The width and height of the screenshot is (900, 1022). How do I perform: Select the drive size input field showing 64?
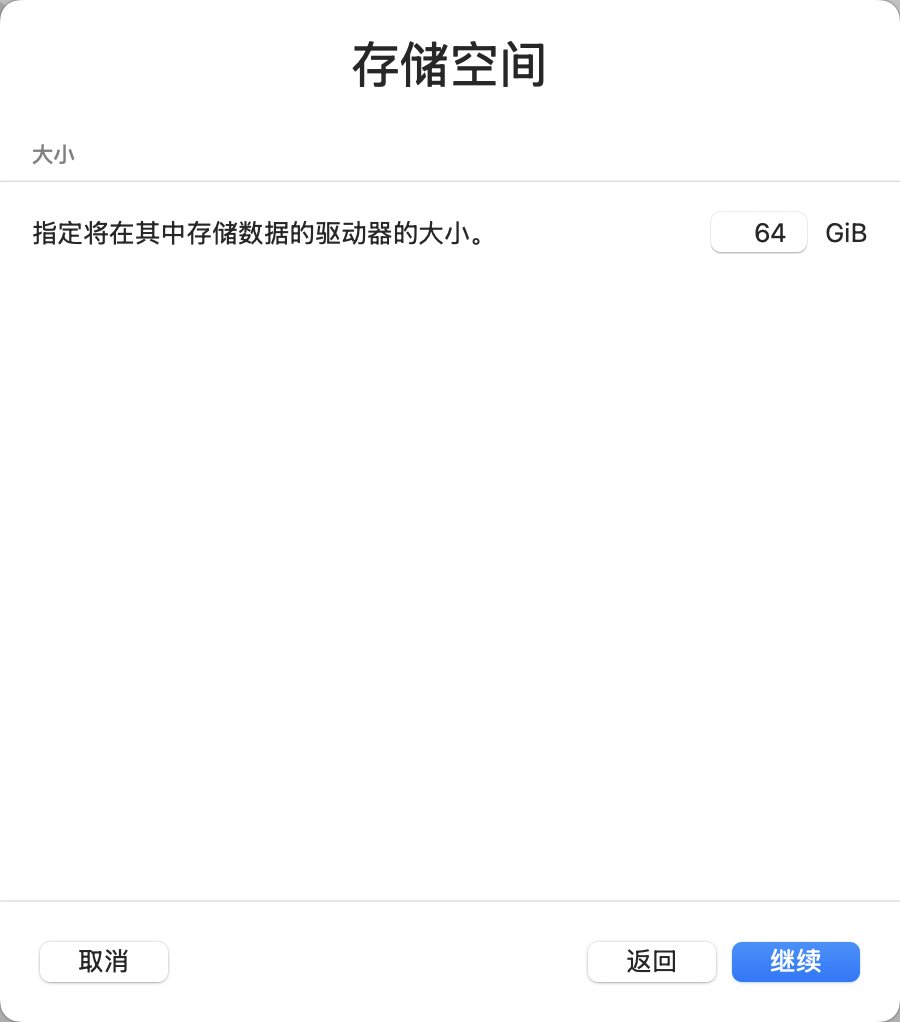(758, 232)
